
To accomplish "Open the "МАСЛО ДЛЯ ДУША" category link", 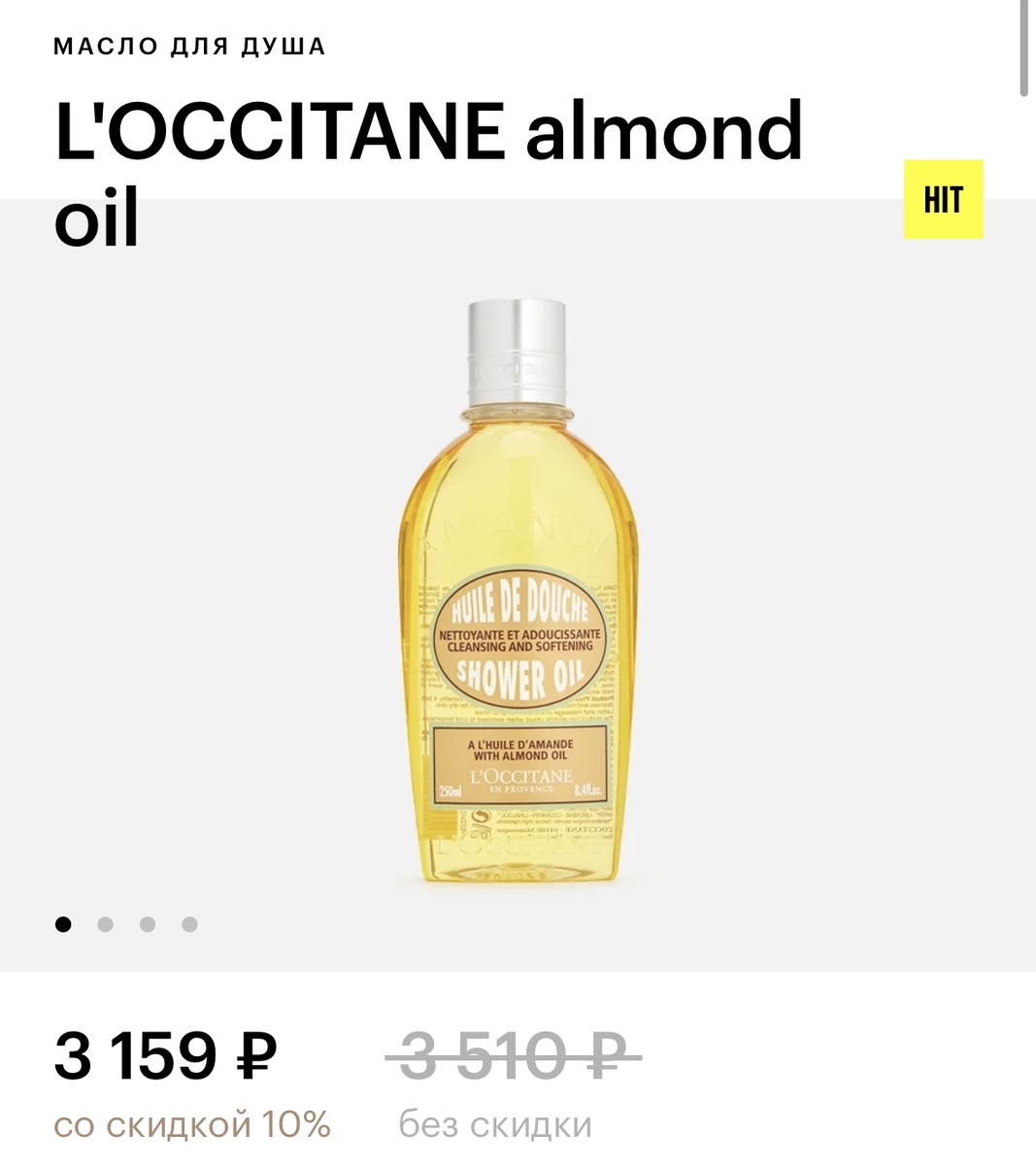I will click(190, 46).
